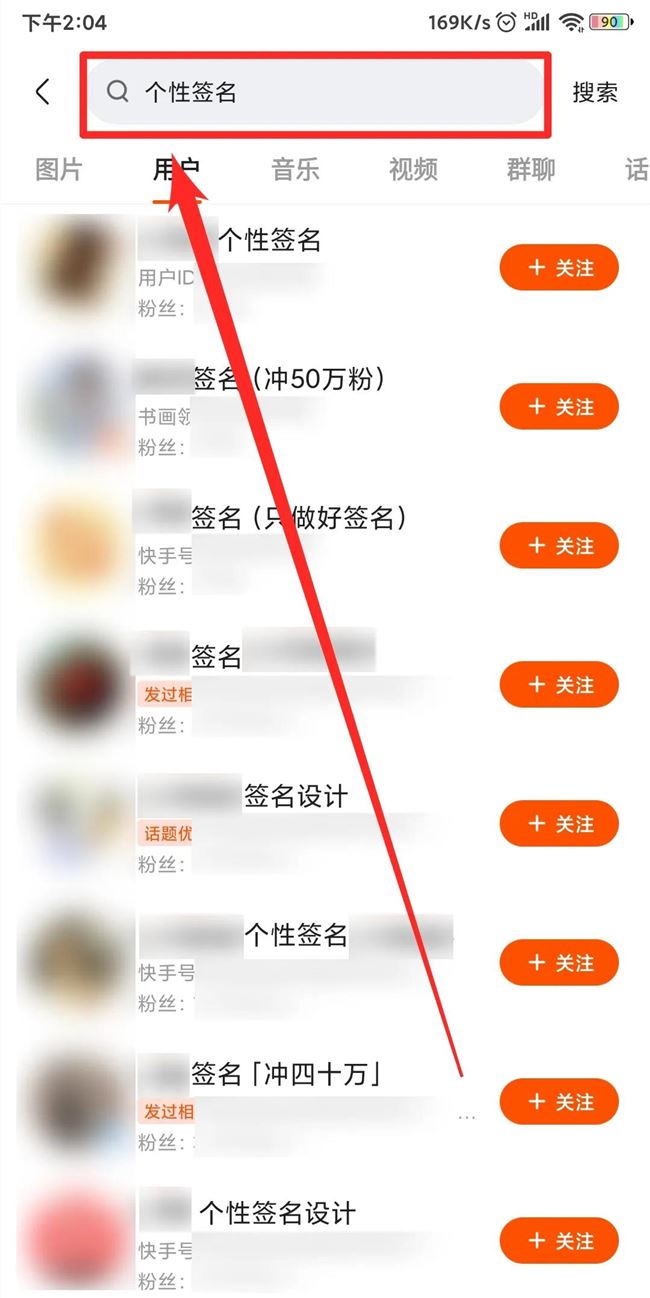Screen dimensions: 650x1298
Task: Open the 签名（冲50万粉）user profile
Action: (288, 380)
